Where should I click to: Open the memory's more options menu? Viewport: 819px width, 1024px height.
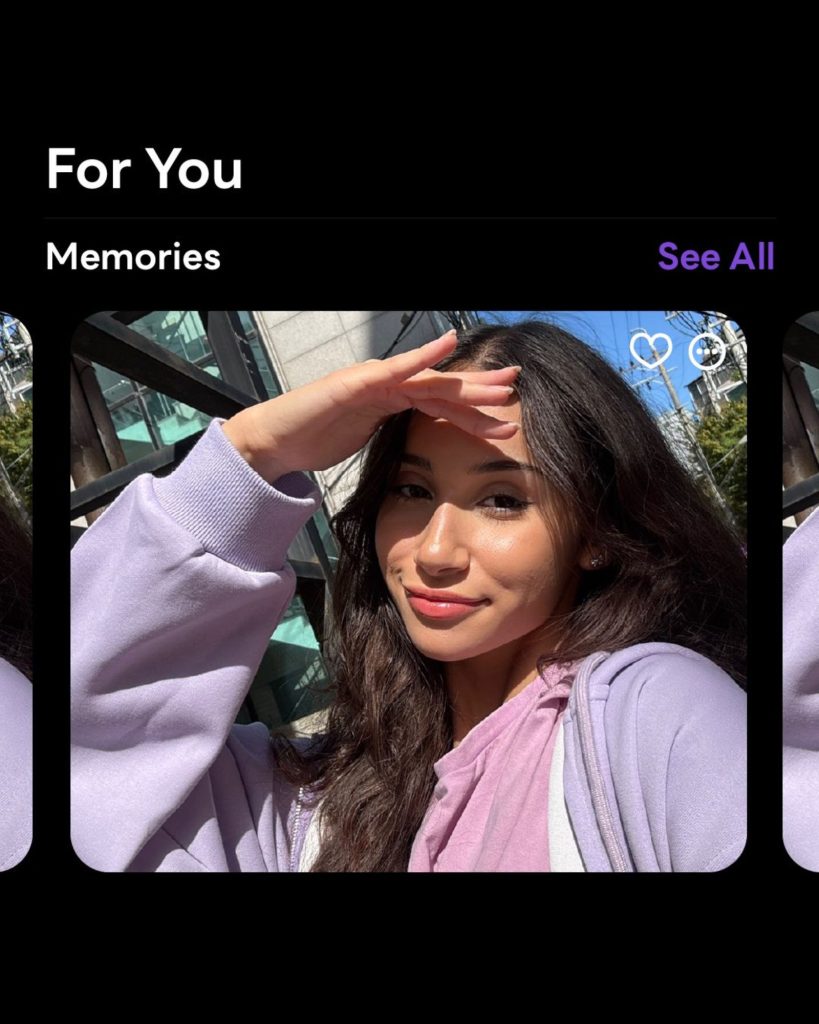[x=707, y=350]
